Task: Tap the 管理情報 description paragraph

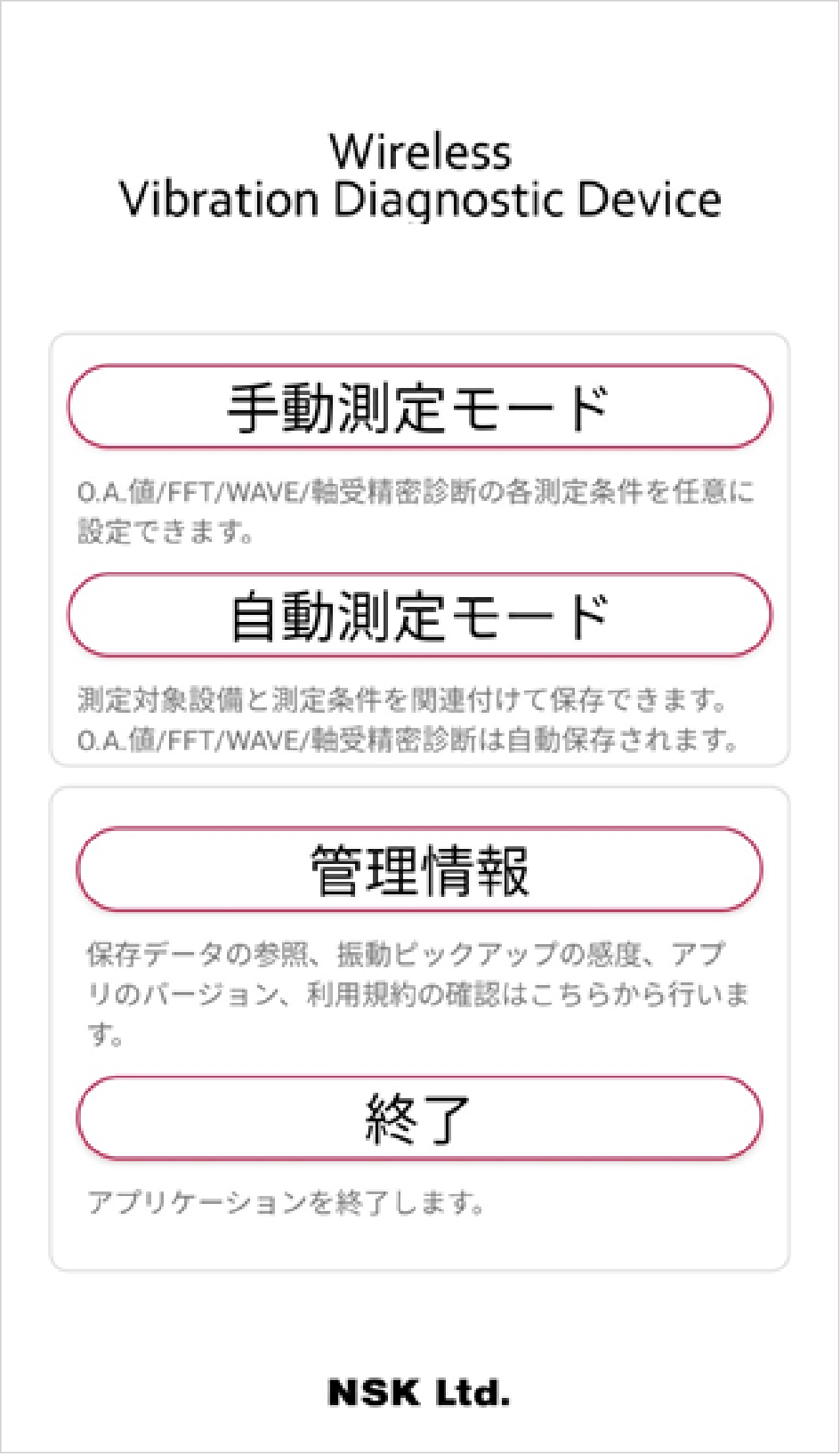Action: [418, 990]
